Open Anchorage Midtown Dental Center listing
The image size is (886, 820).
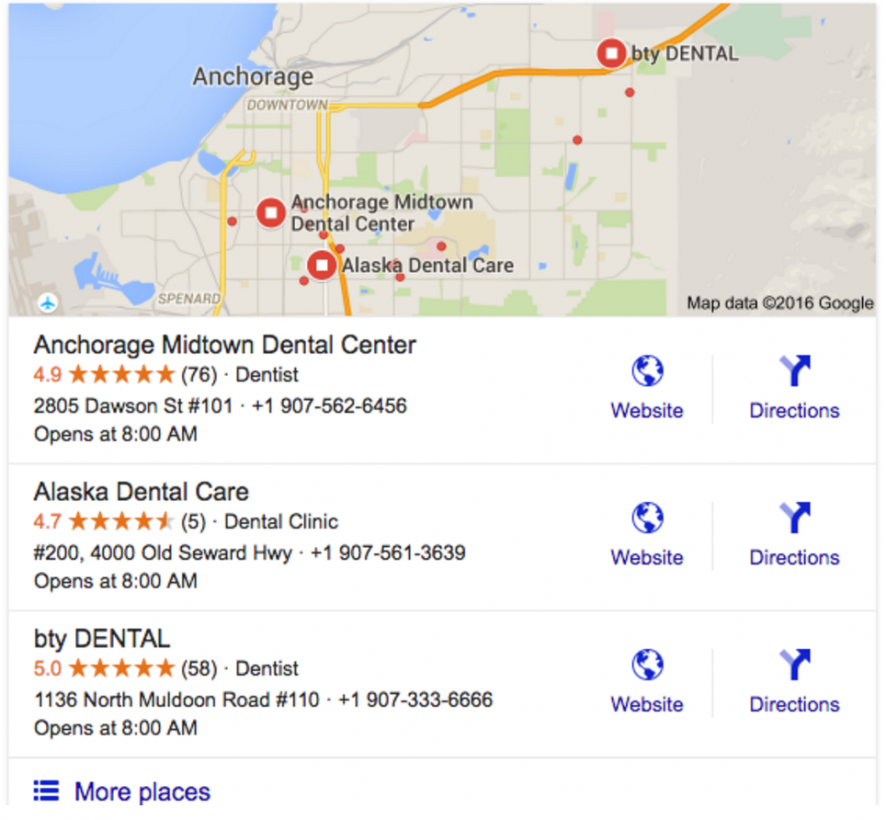click(x=225, y=345)
